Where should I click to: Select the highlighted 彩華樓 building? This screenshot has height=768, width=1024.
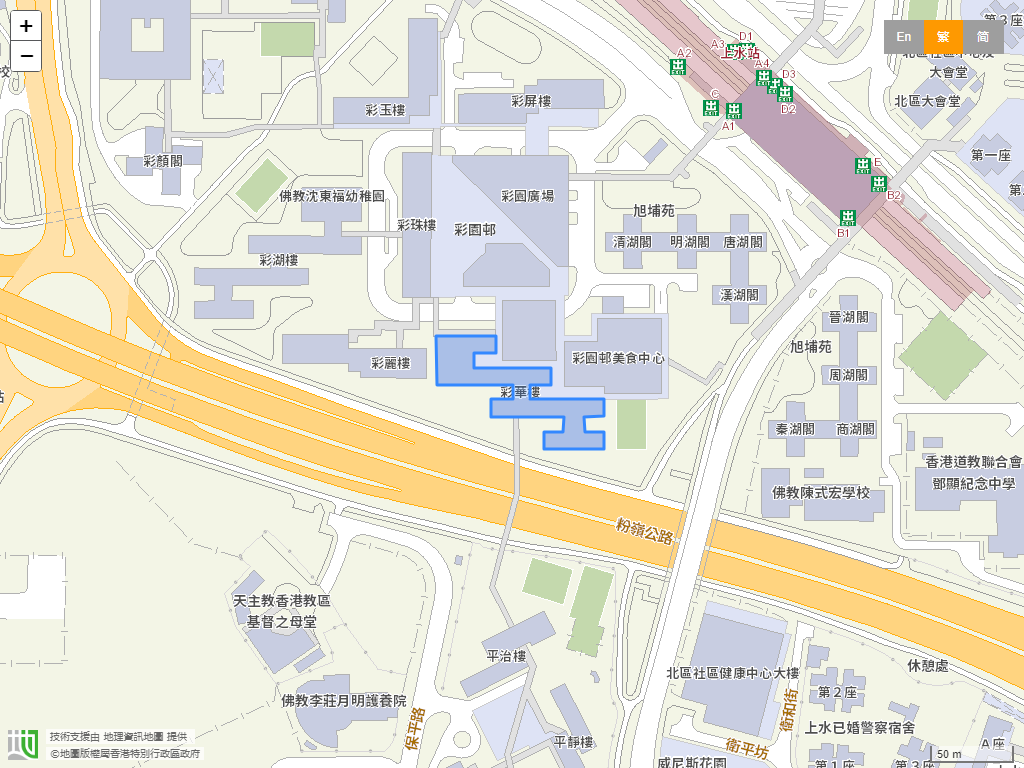pyautogui.click(x=546, y=408)
